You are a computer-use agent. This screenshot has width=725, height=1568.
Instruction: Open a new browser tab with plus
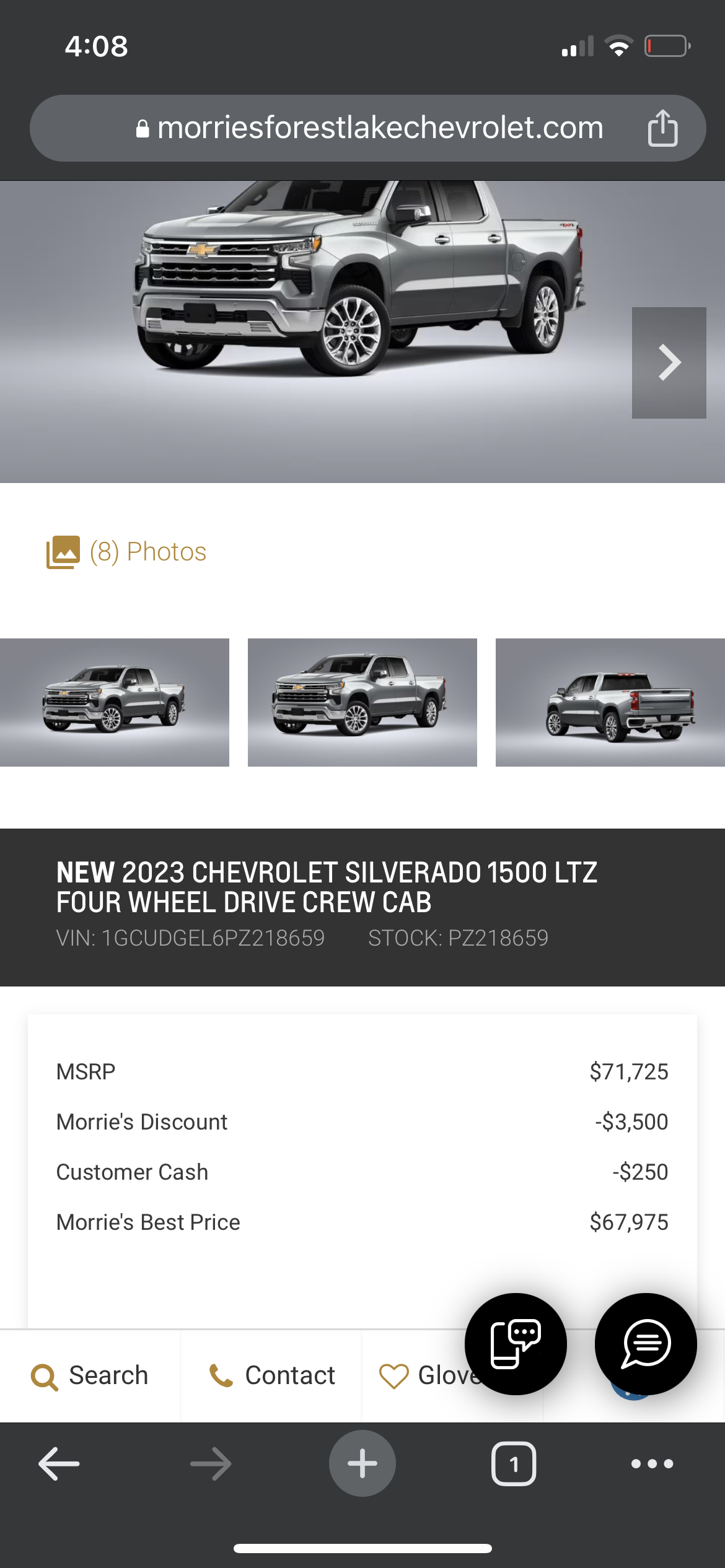(x=362, y=1463)
